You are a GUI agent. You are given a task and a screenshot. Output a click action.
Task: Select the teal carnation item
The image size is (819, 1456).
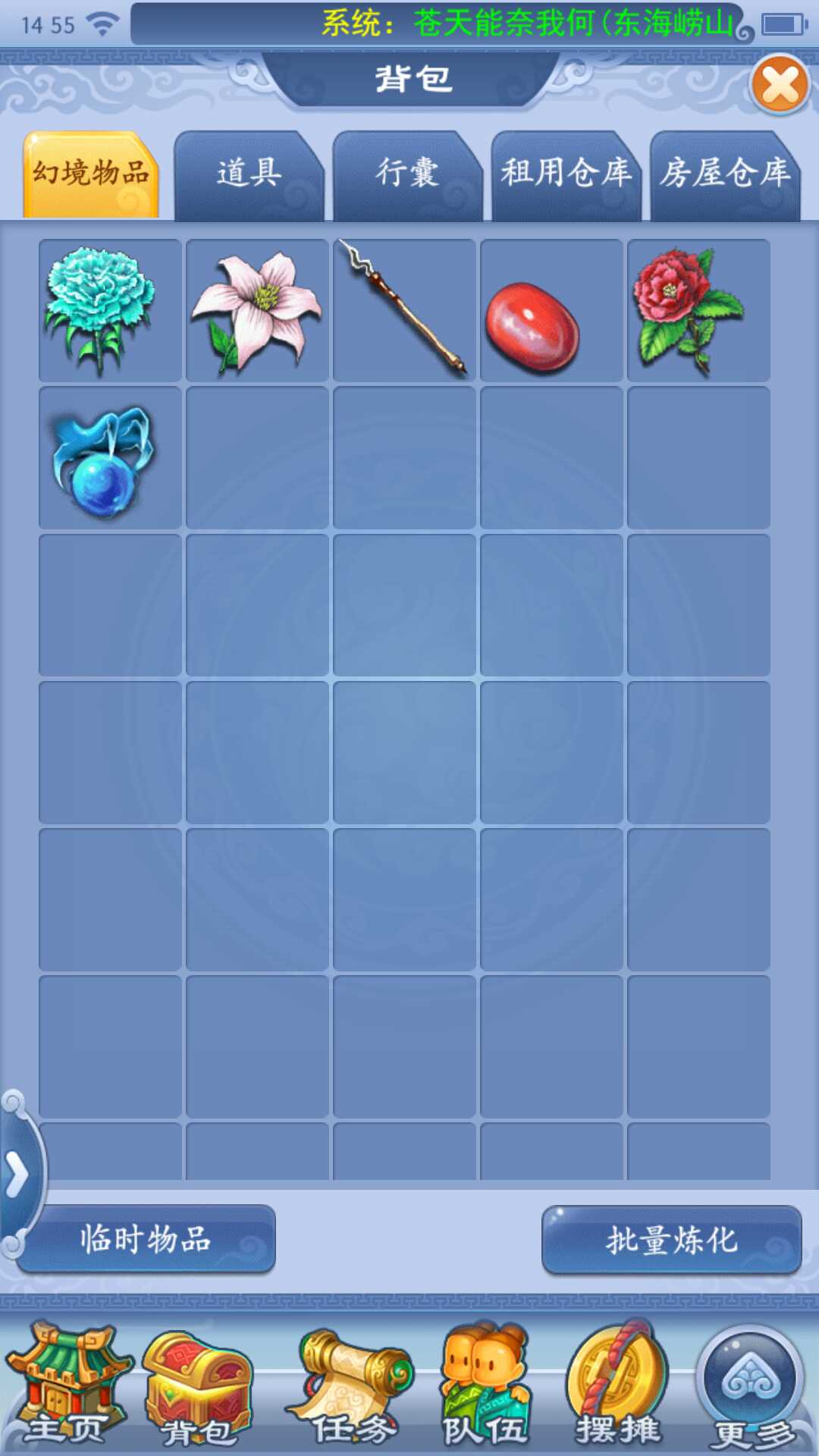click(x=110, y=310)
